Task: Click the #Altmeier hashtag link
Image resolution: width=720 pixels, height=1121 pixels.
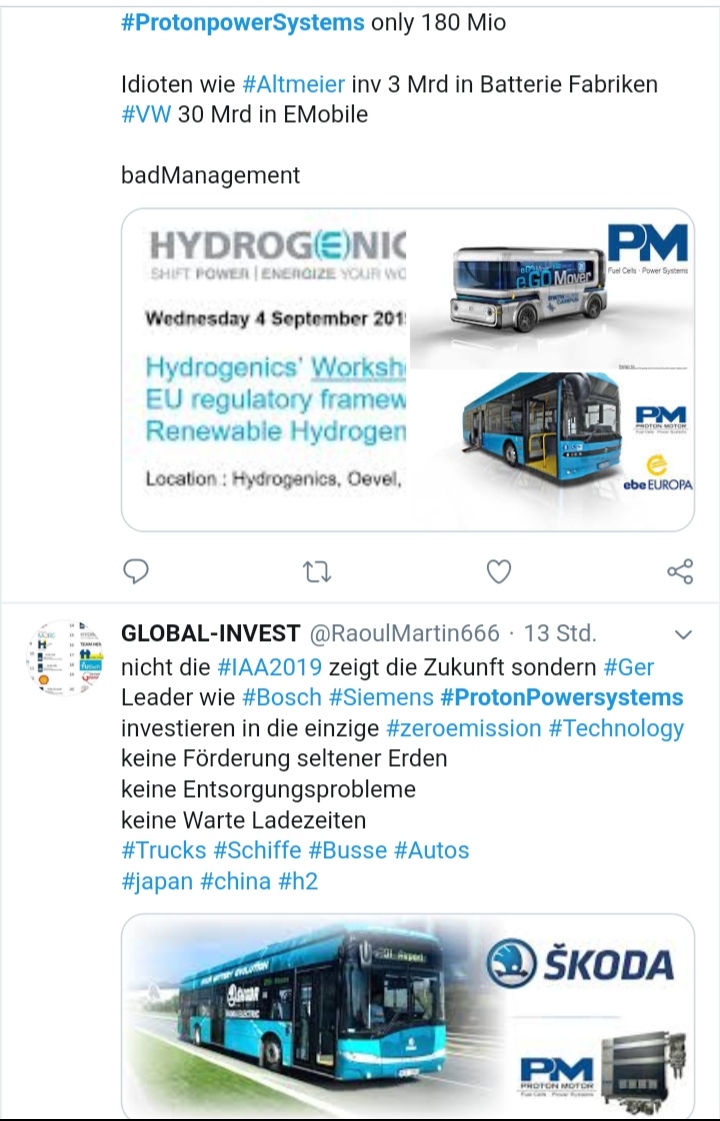Action: 293,84
